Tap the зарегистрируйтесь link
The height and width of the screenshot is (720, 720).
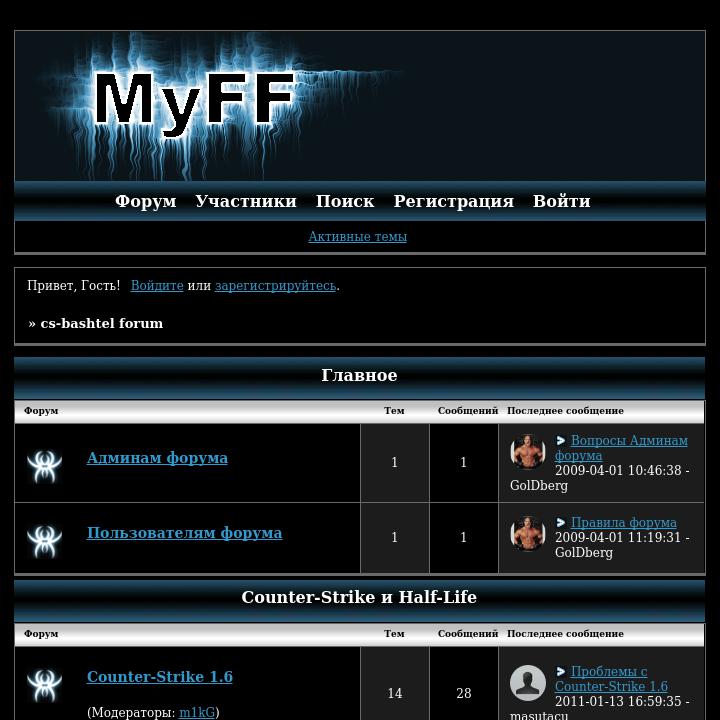(x=275, y=286)
